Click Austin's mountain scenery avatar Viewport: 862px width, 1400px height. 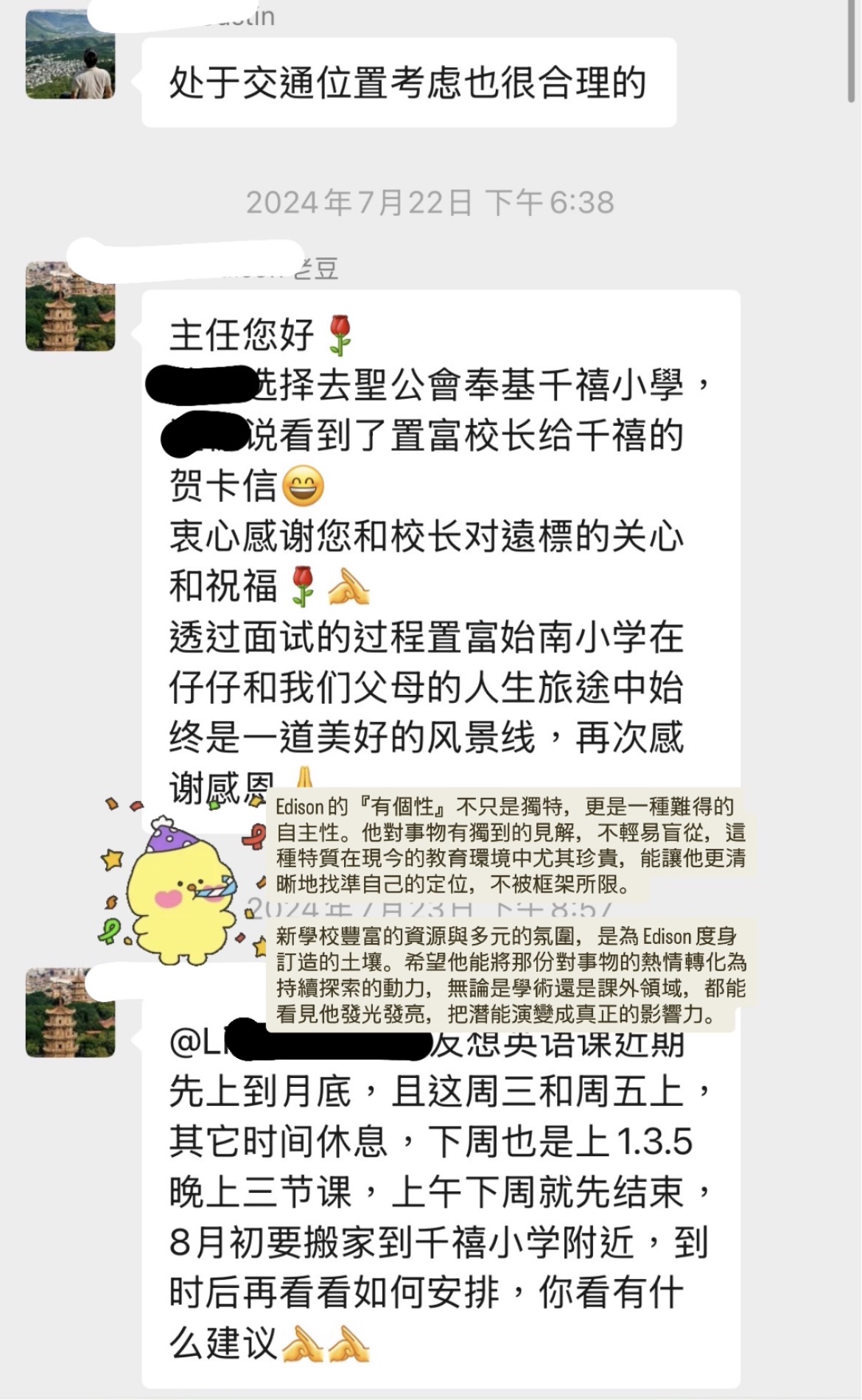point(71,55)
